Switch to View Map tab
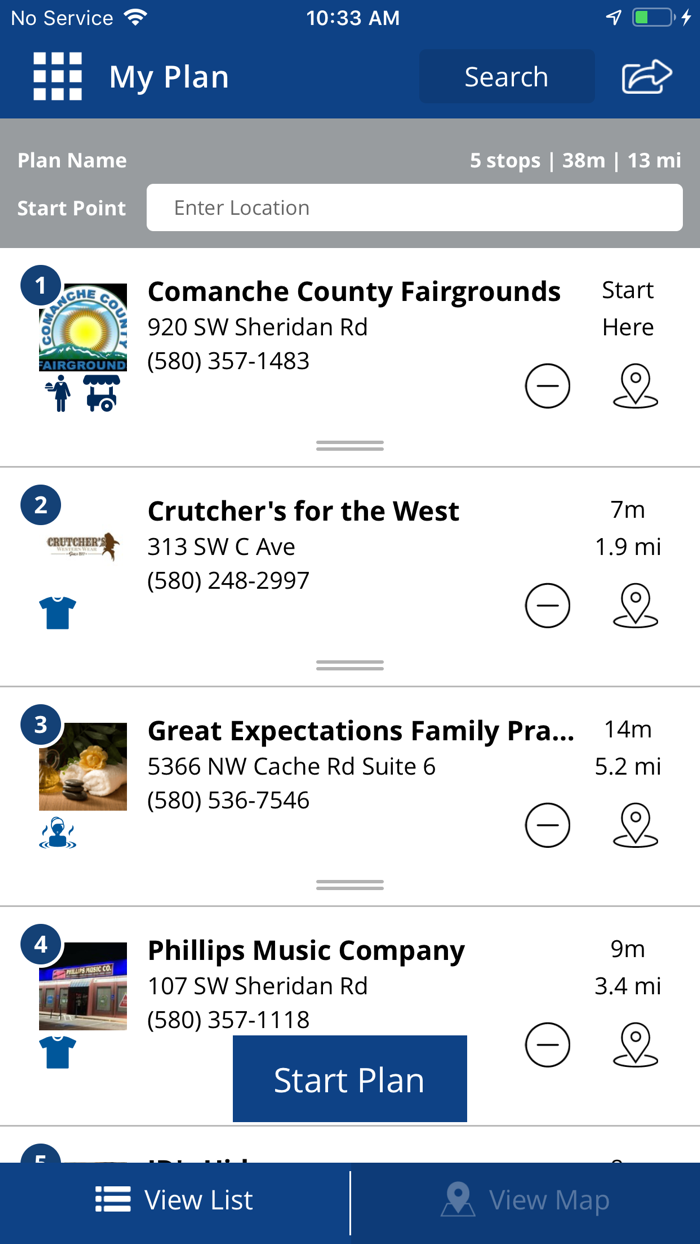Image resolution: width=700 pixels, height=1244 pixels. click(526, 1200)
